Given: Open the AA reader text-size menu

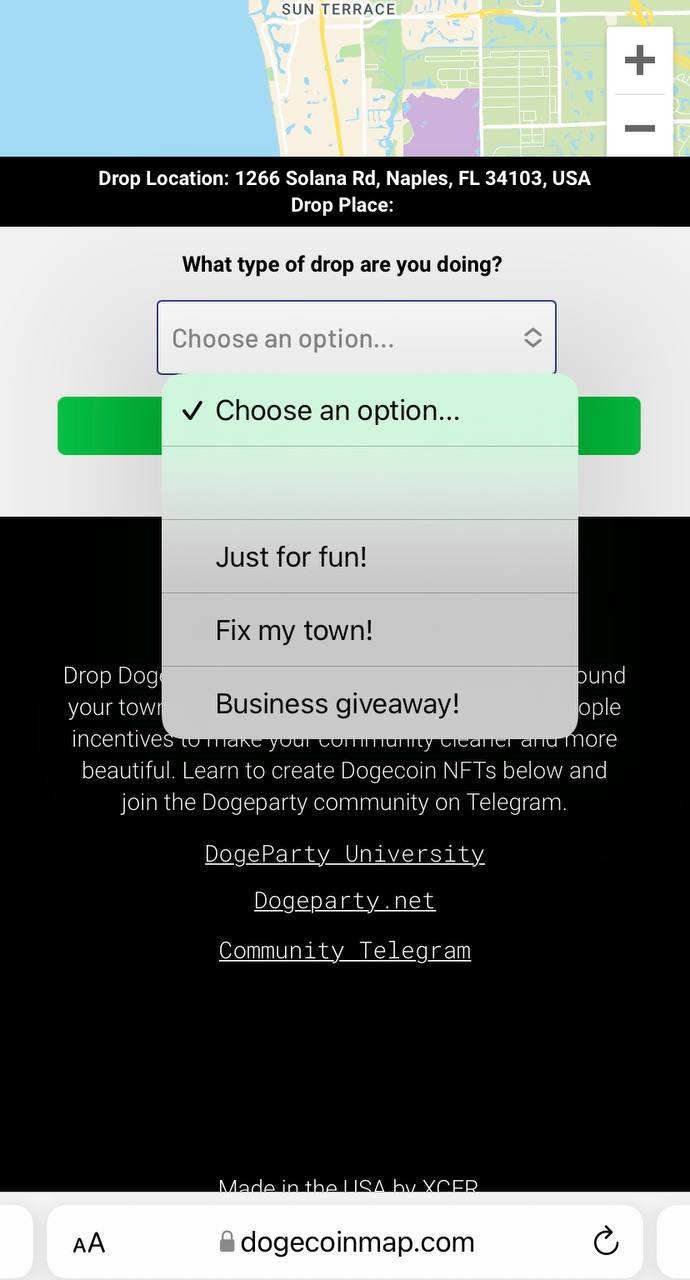Looking at the screenshot, I should pyautogui.click(x=89, y=1243).
